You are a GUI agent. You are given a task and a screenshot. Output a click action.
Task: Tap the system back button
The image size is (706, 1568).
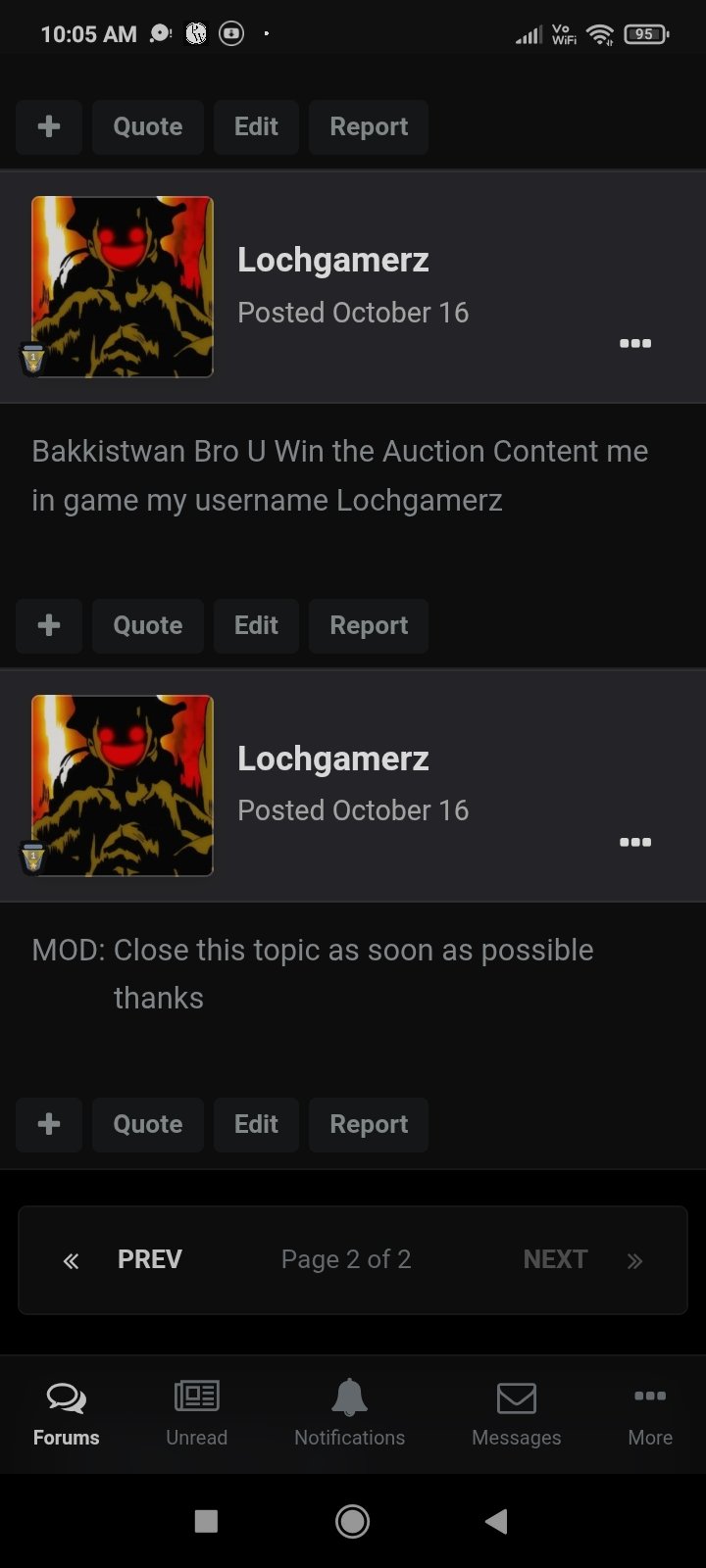pos(496,1521)
